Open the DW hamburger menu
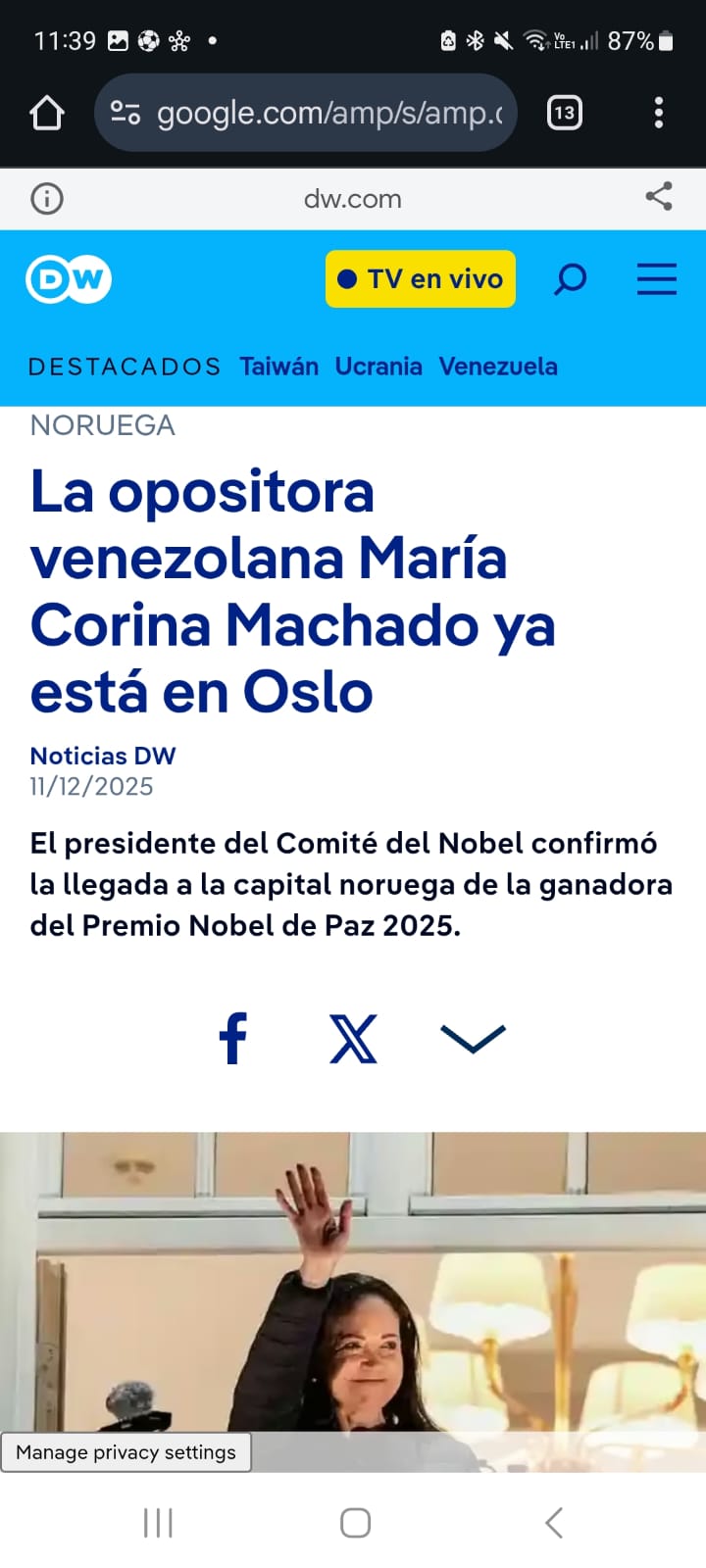Screen dimensions: 706x1568 (x=657, y=279)
